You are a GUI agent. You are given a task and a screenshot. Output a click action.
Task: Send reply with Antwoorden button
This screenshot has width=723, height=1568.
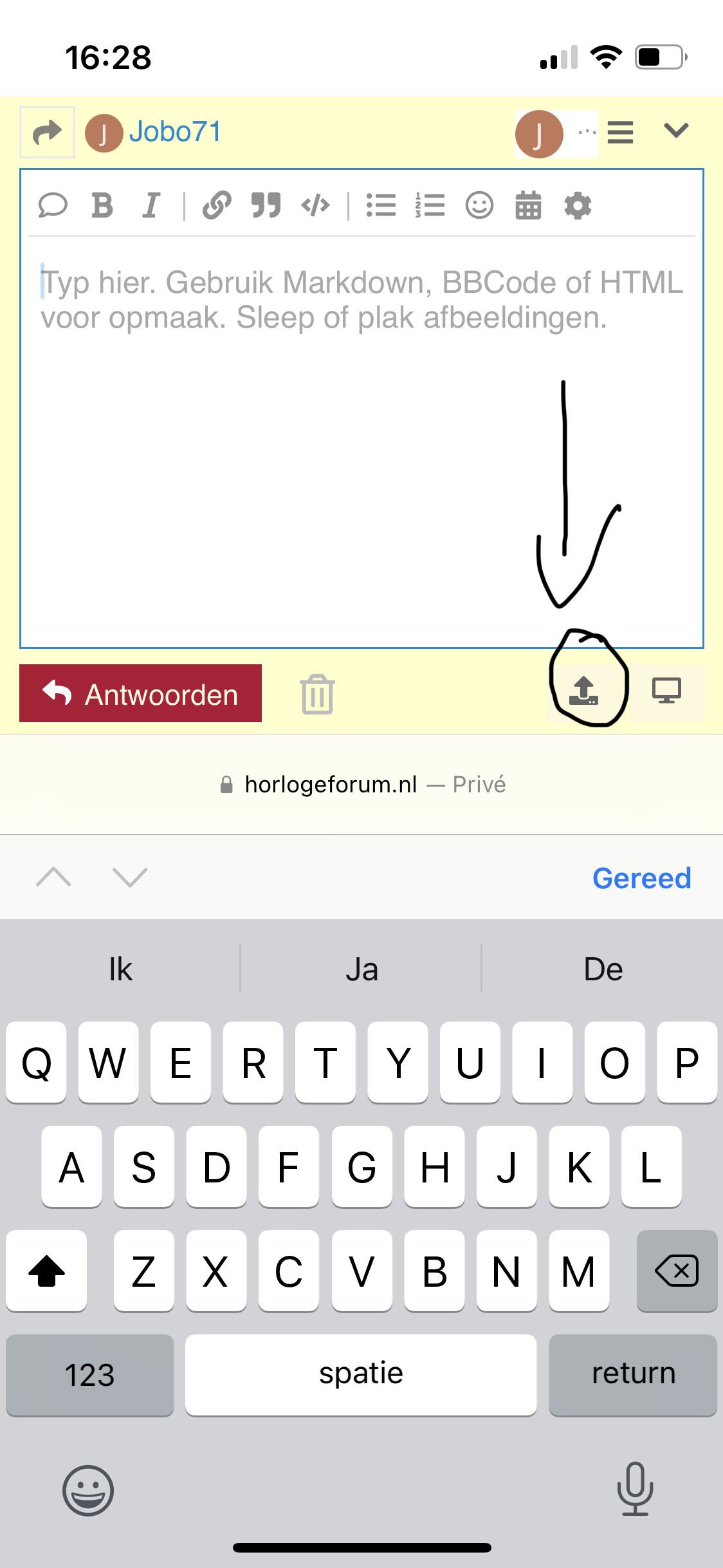[140, 693]
